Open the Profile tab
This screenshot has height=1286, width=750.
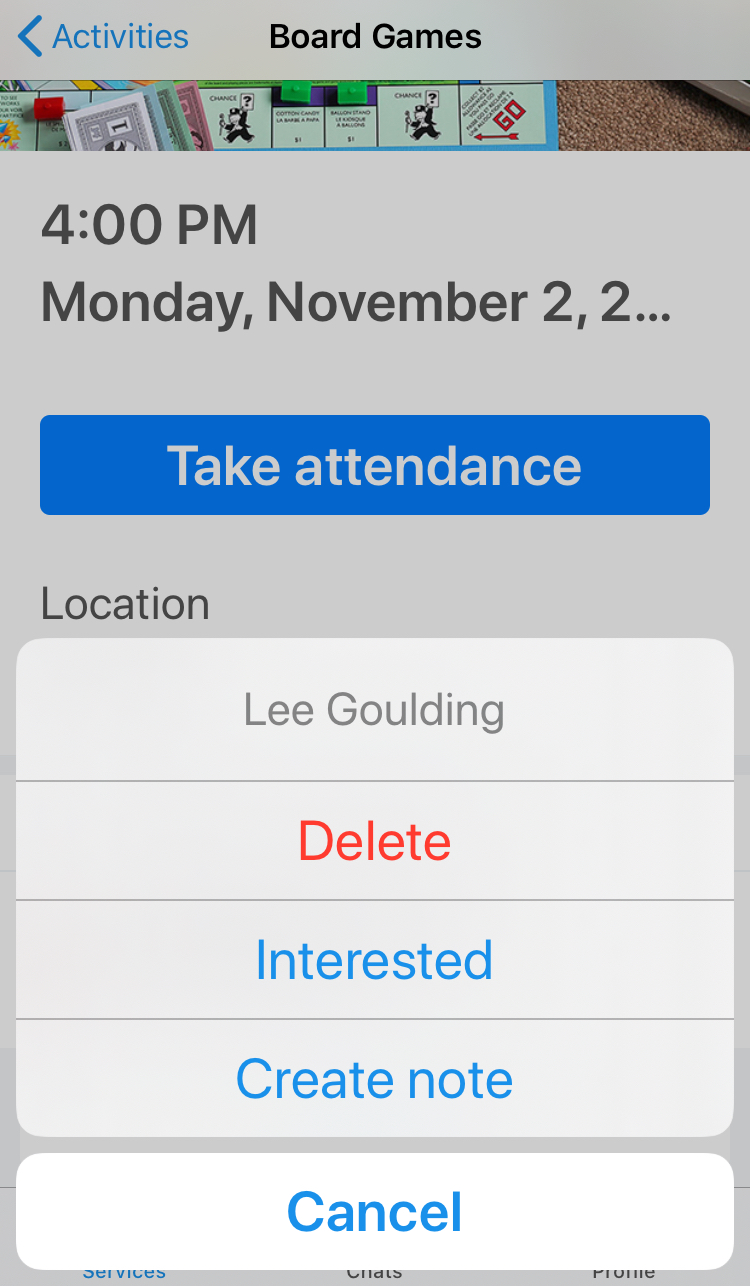coord(626,1272)
